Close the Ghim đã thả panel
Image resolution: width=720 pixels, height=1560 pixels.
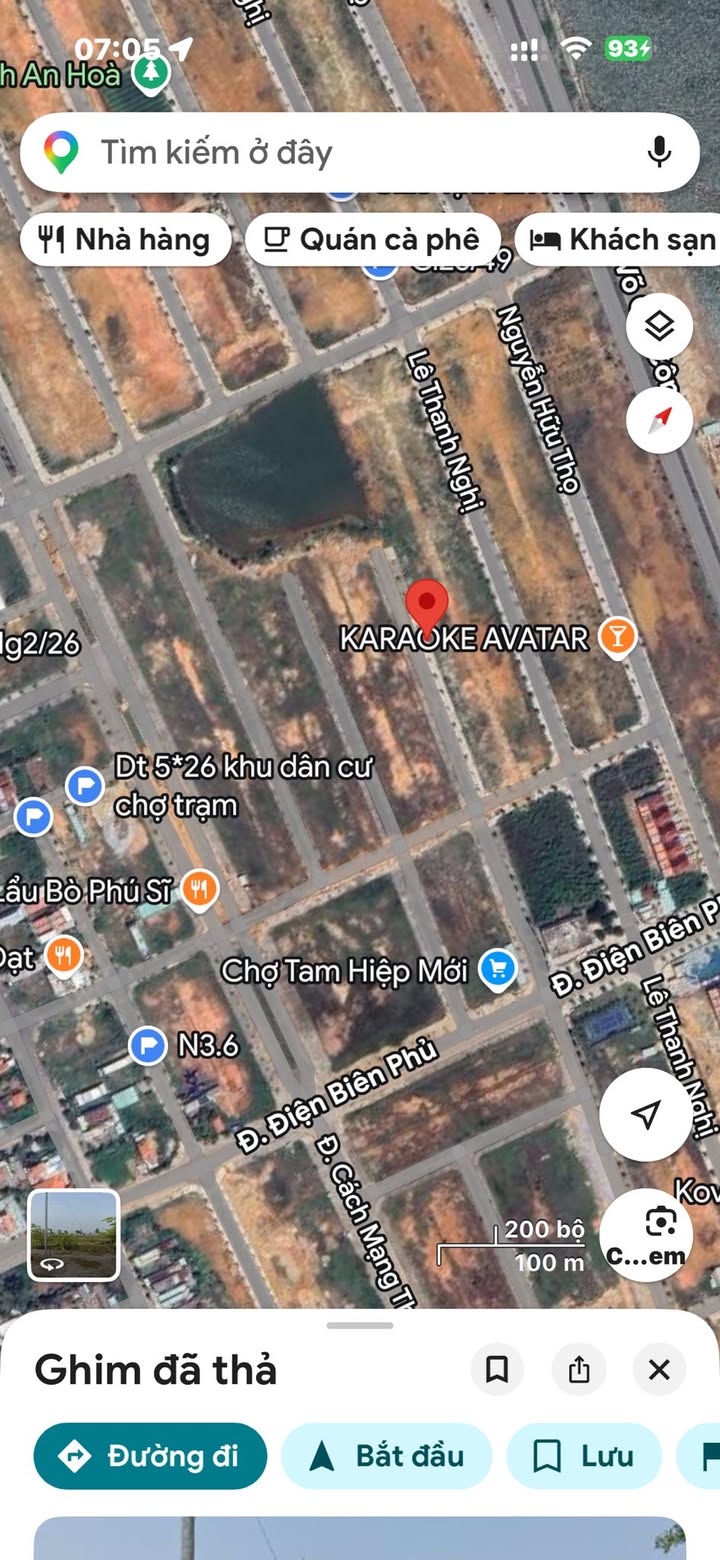[x=659, y=1369]
